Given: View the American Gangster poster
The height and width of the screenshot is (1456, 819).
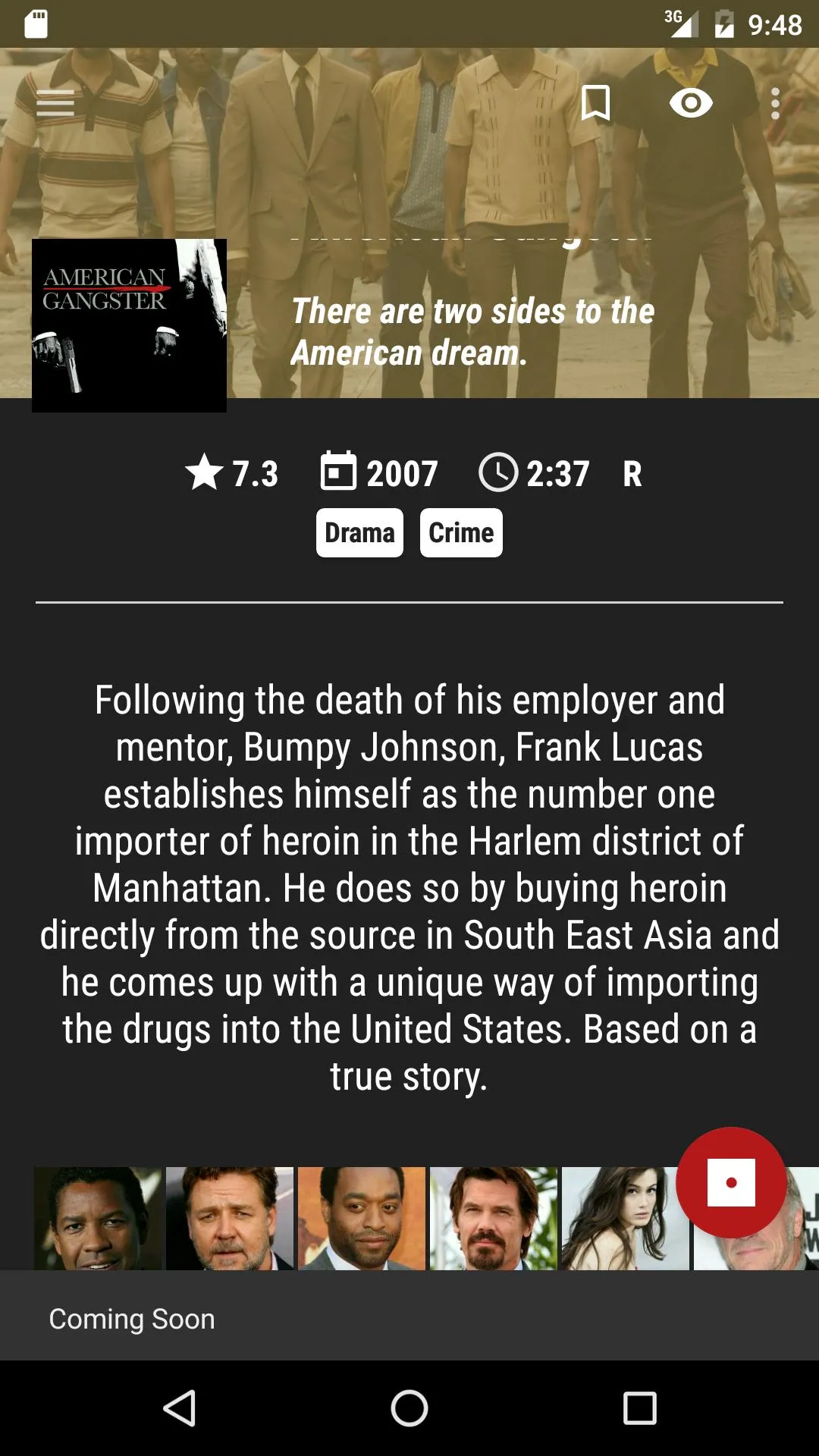Looking at the screenshot, I should 129,325.
